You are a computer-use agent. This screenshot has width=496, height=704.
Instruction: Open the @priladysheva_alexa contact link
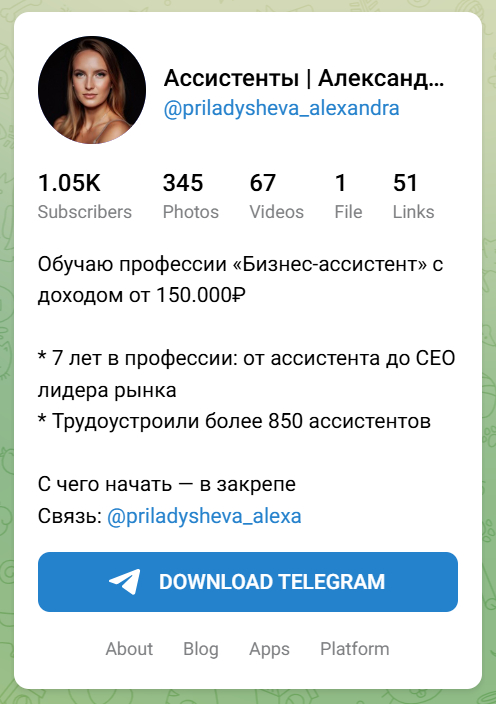[x=204, y=516]
